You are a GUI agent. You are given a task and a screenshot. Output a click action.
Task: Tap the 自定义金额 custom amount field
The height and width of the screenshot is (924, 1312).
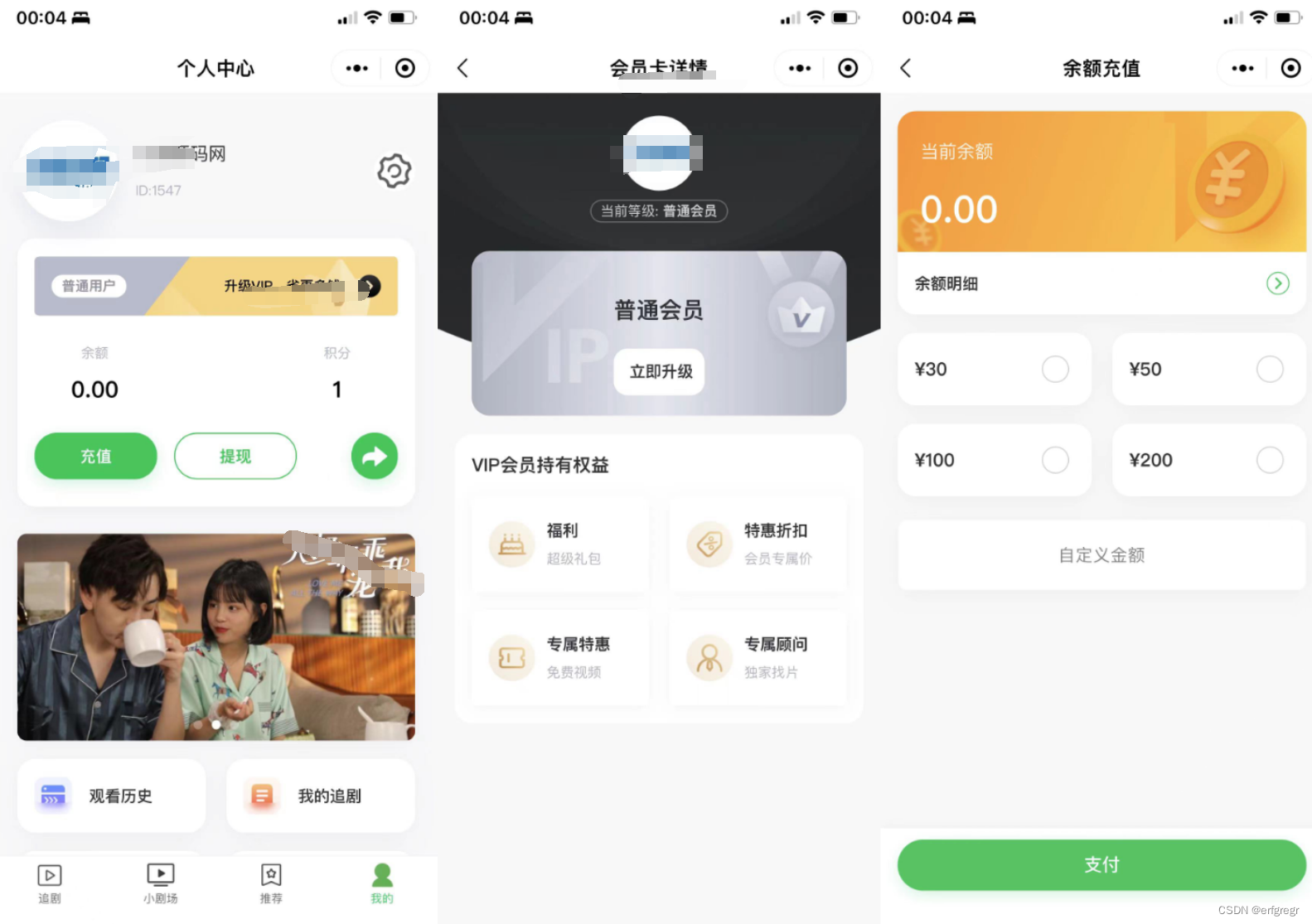click(1101, 555)
